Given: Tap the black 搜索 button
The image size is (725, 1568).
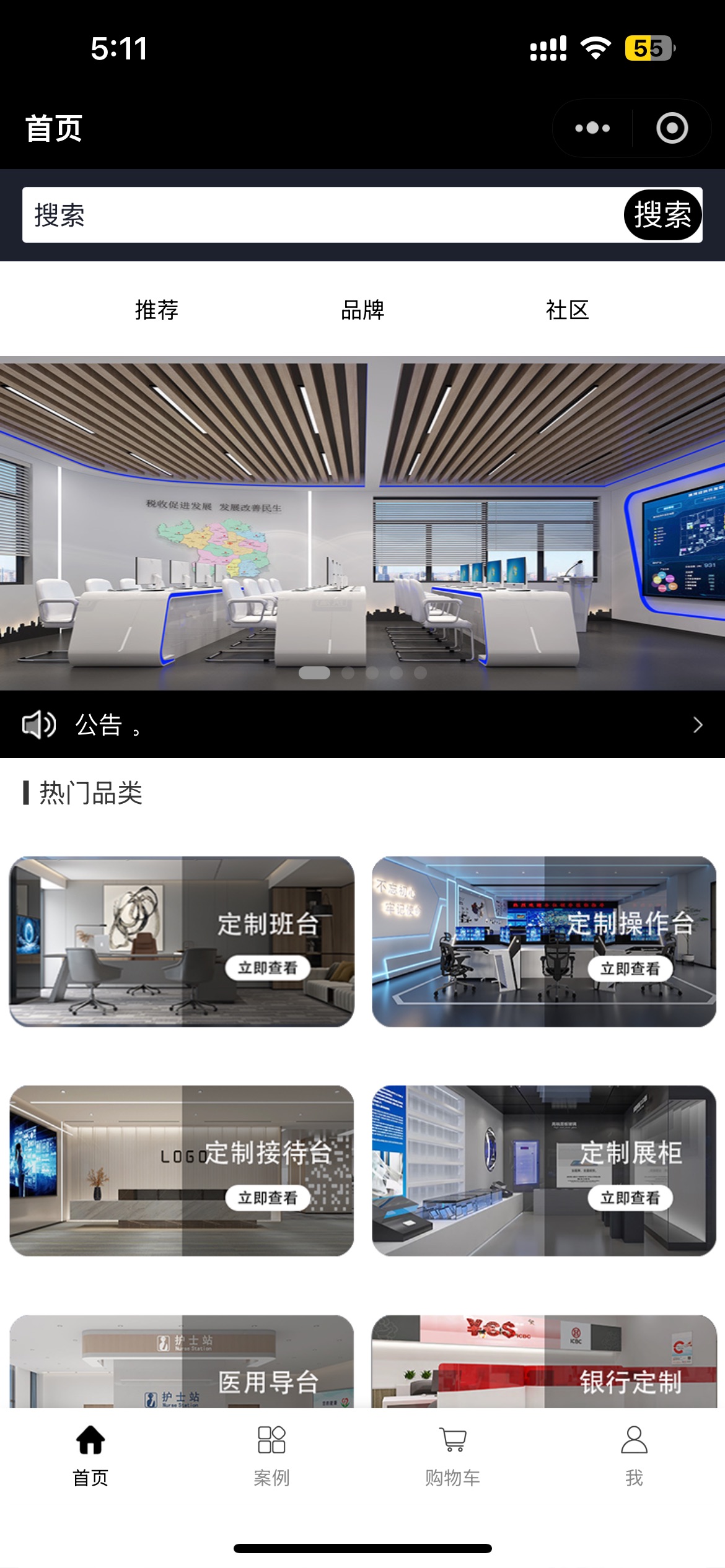Looking at the screenshot, I should pyautogui.click(x=662, y=215).
